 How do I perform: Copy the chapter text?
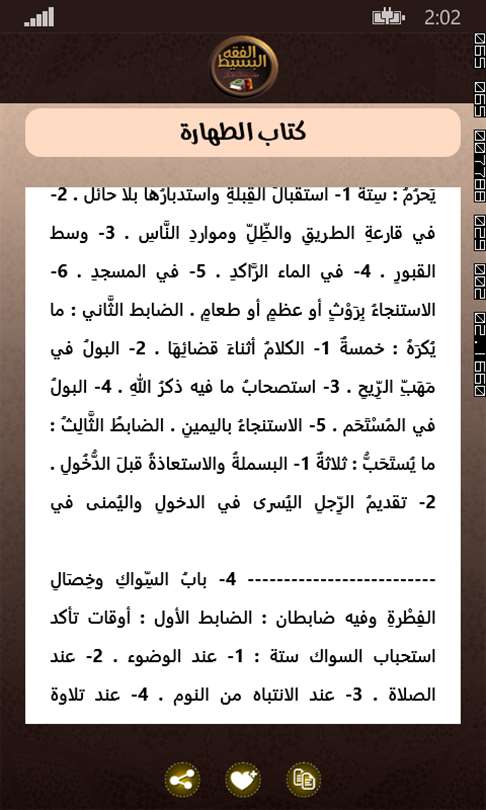(x=304, y=779)
